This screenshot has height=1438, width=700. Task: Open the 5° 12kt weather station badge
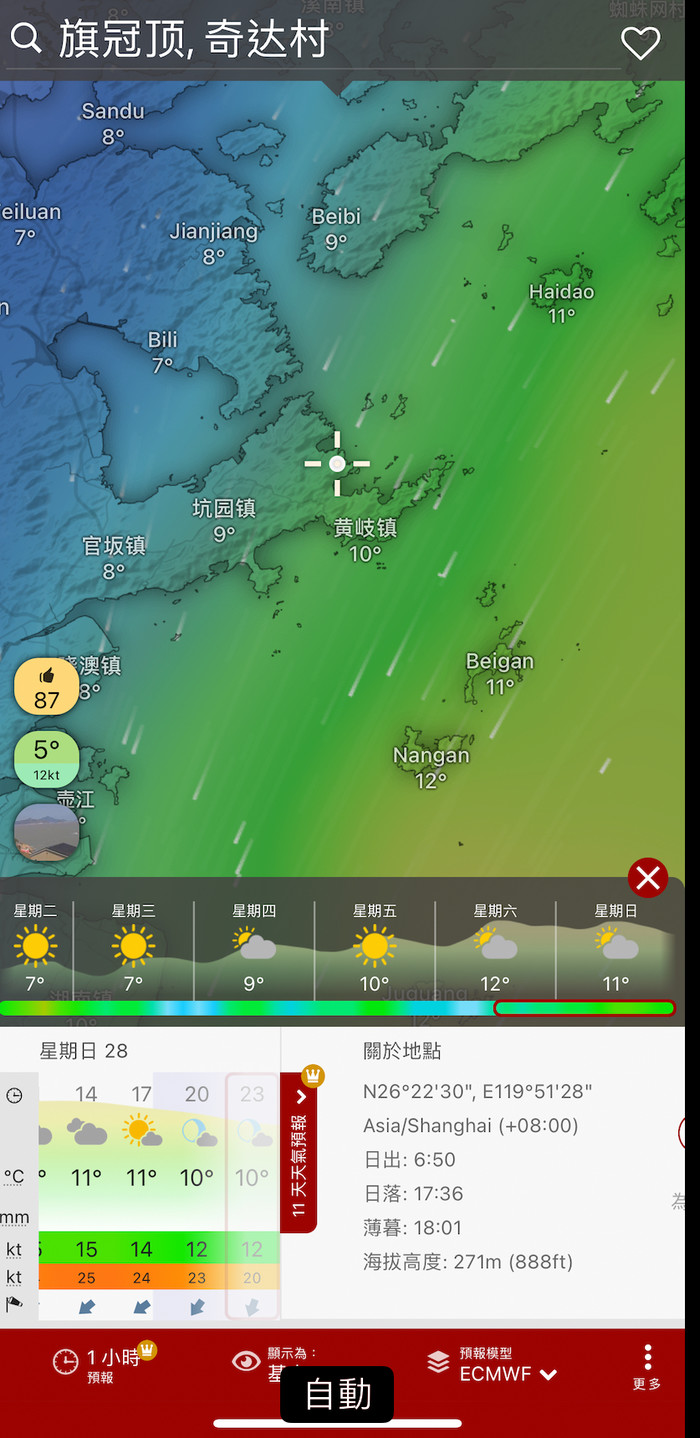coord(46,758)
